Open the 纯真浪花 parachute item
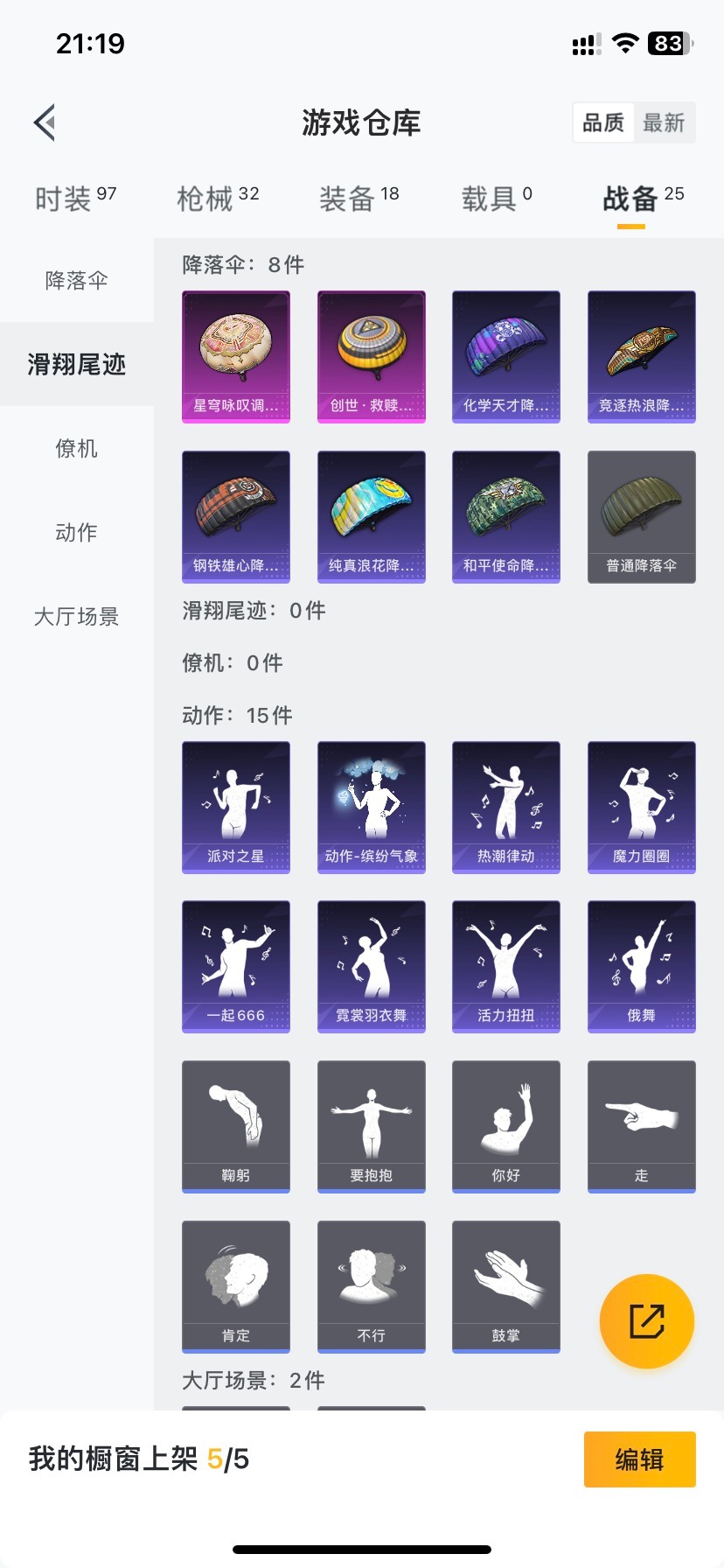 tap(372, 516)
